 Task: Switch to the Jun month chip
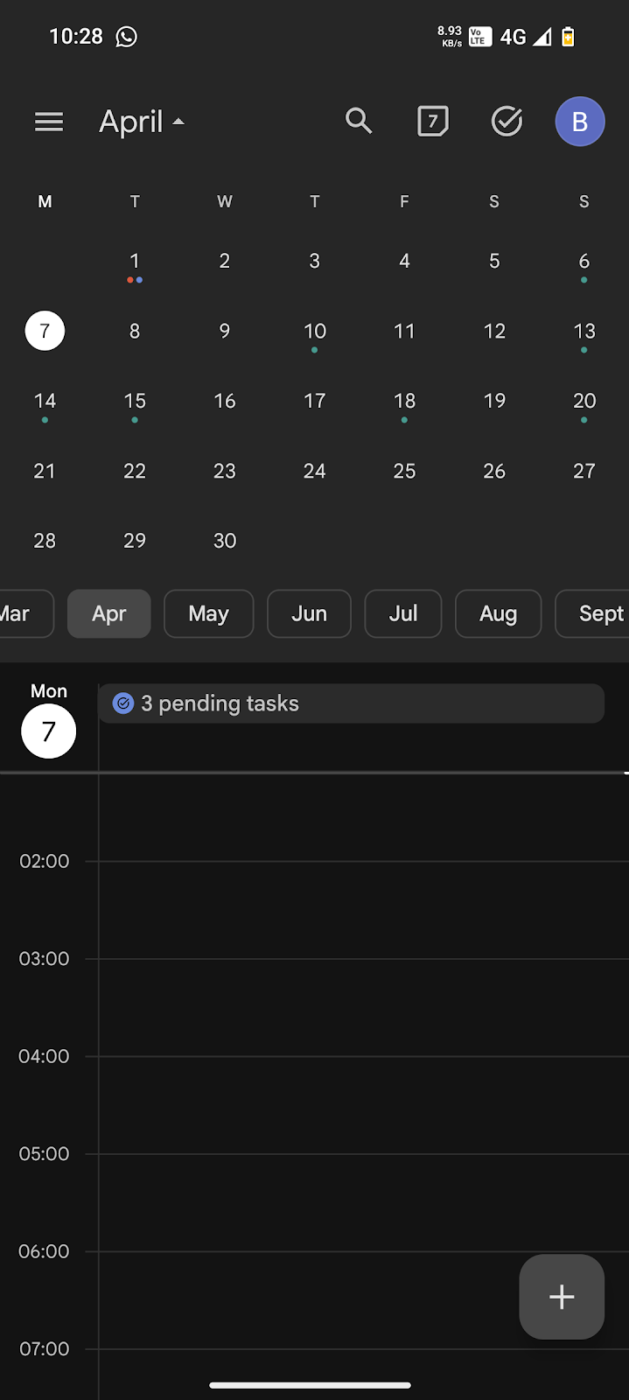pyautogui.click(x=309, y=614)
